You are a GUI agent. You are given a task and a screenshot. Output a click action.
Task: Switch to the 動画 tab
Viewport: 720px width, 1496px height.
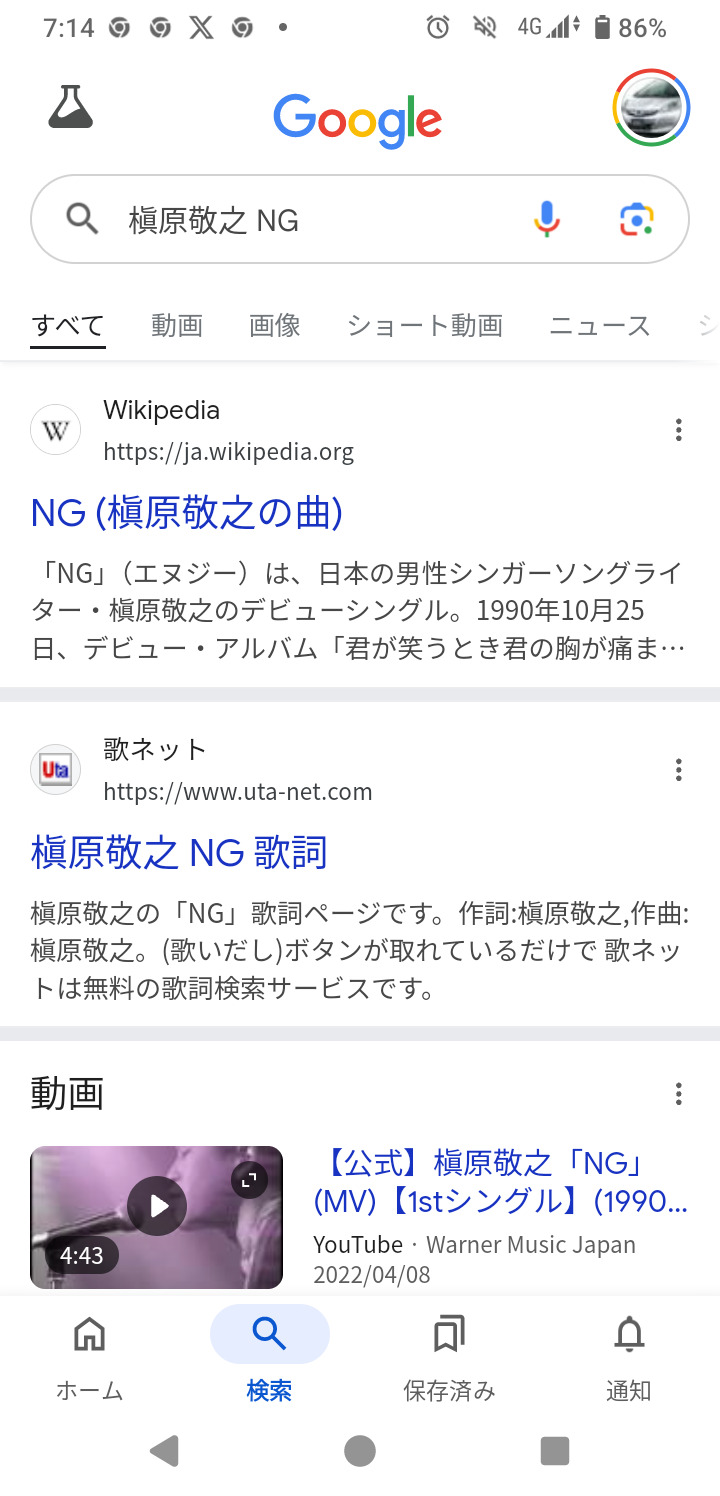(177, 325)
